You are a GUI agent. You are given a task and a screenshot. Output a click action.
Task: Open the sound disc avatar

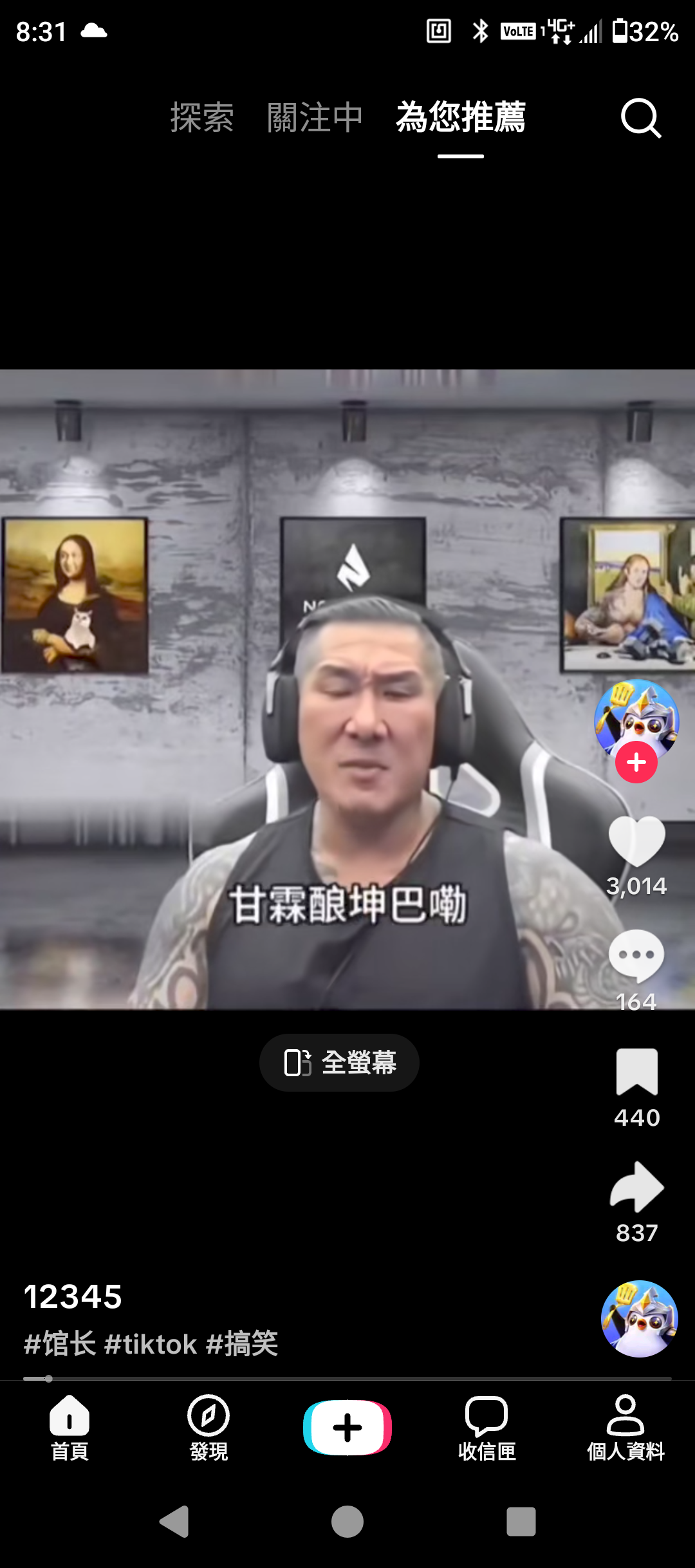pos(640,1319)
